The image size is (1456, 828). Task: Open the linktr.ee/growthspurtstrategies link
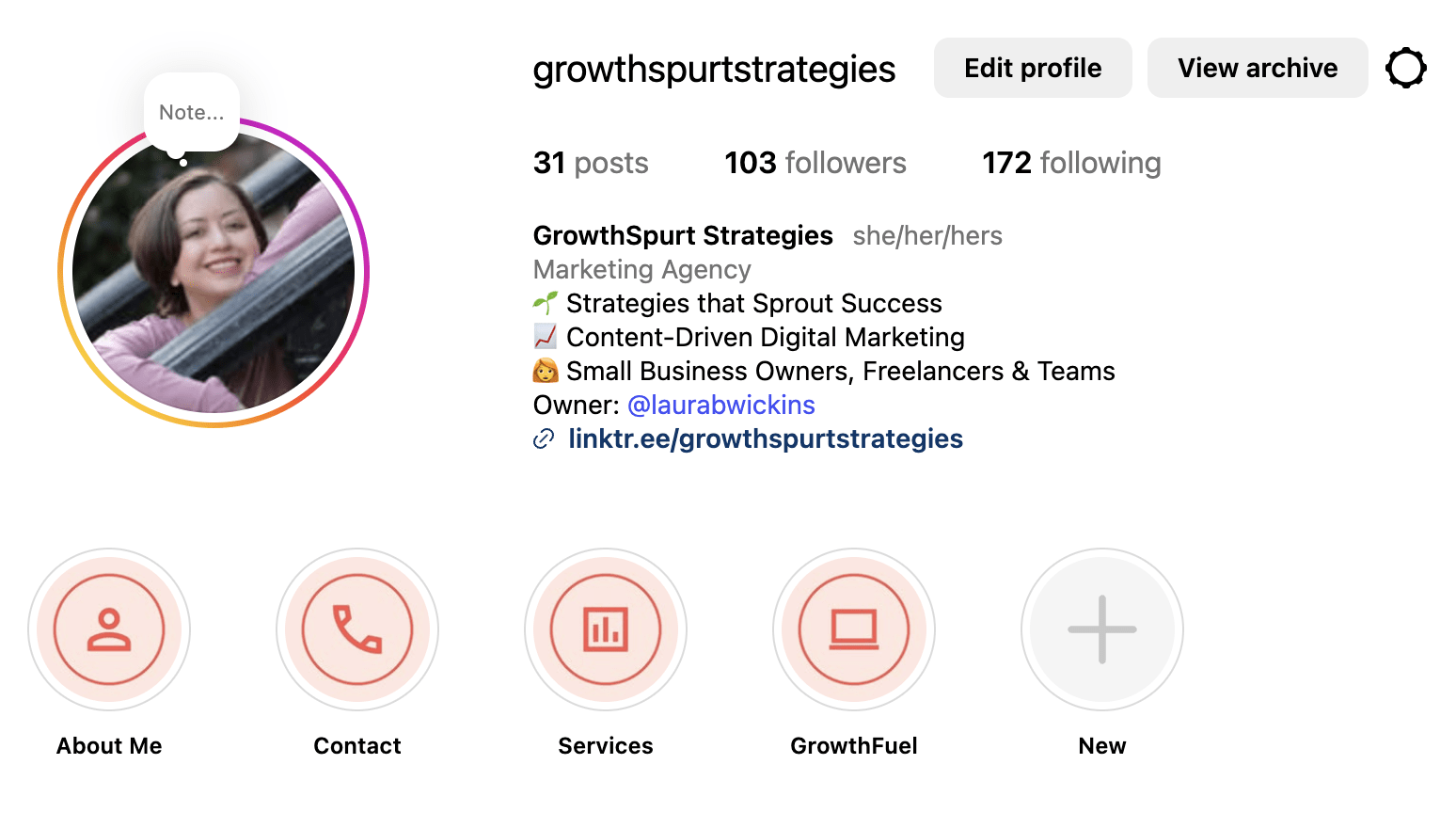pyautogui.click(x=765, y=438)
